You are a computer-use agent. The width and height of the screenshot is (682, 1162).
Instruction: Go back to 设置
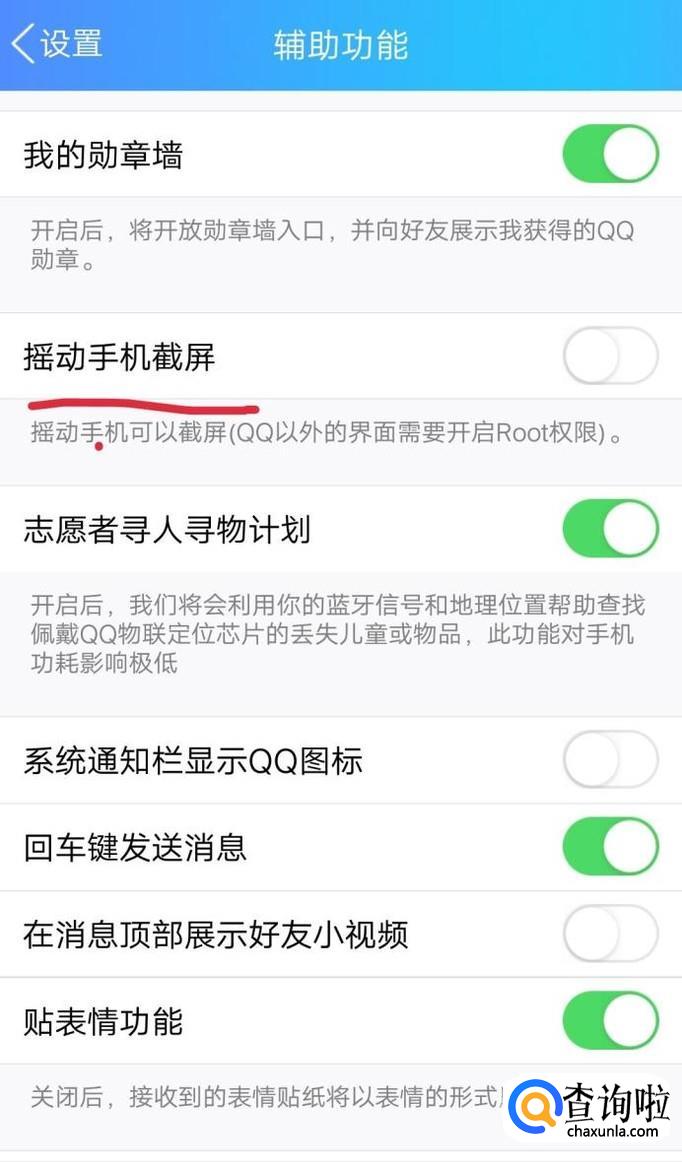pos(57,45)
